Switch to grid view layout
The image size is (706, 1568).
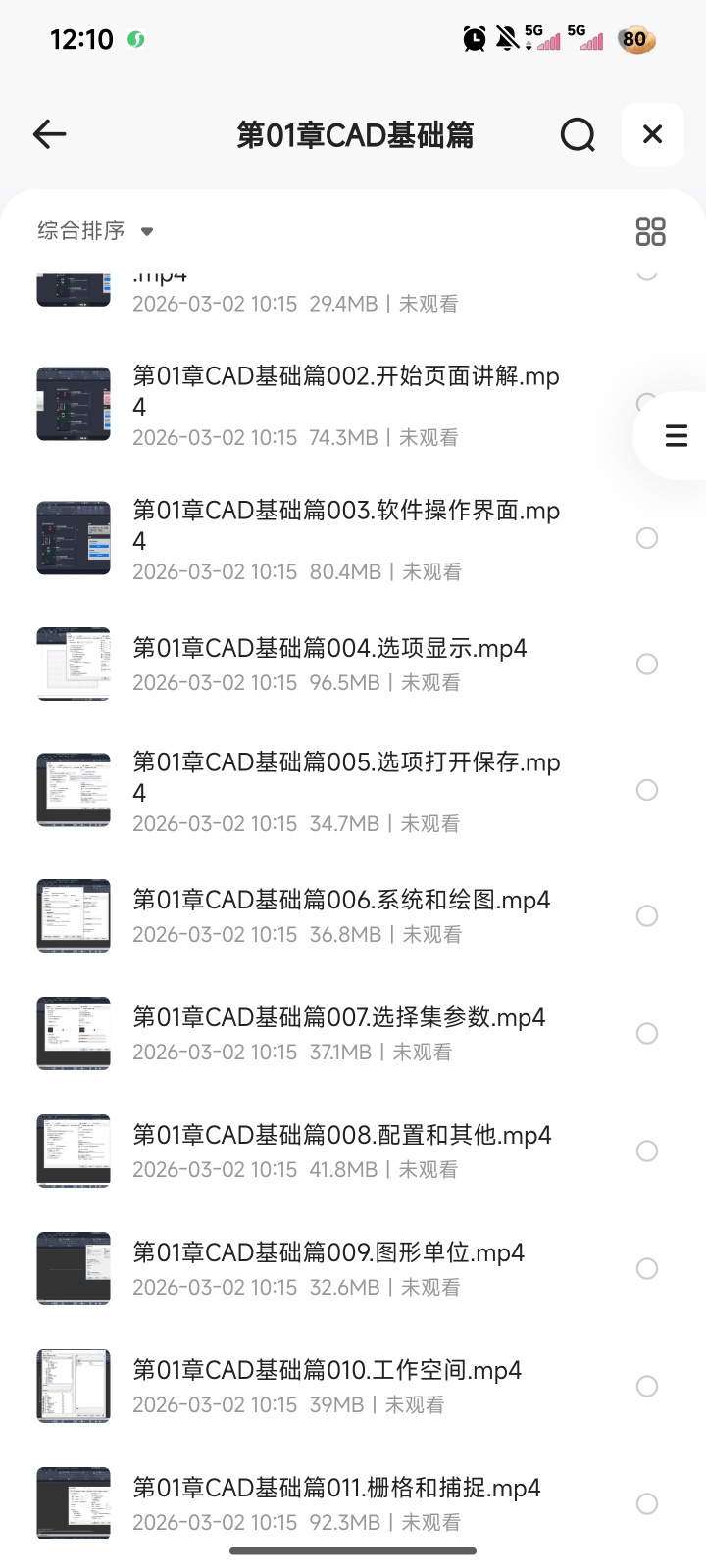click(x=650, y=231)
